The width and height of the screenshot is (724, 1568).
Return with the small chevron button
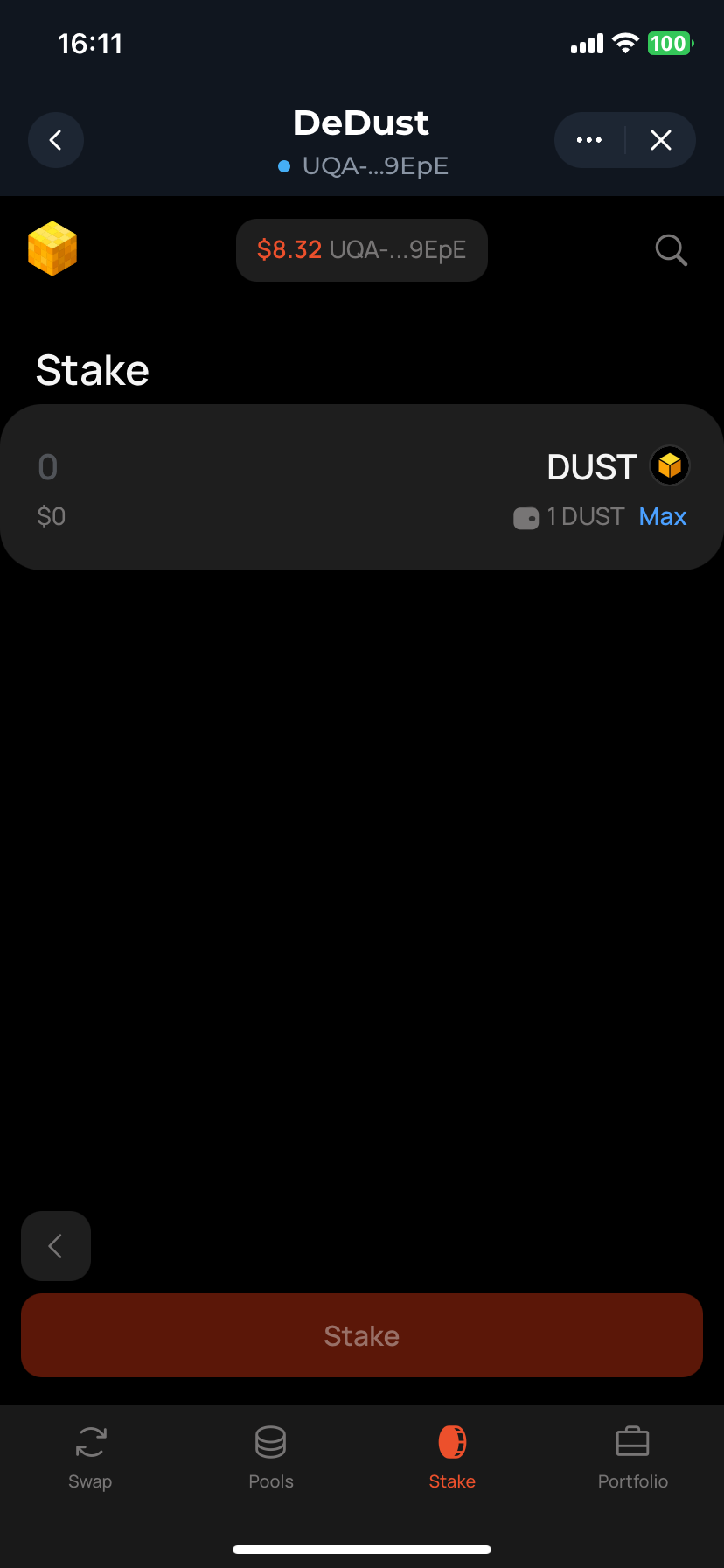point(56,1246)
